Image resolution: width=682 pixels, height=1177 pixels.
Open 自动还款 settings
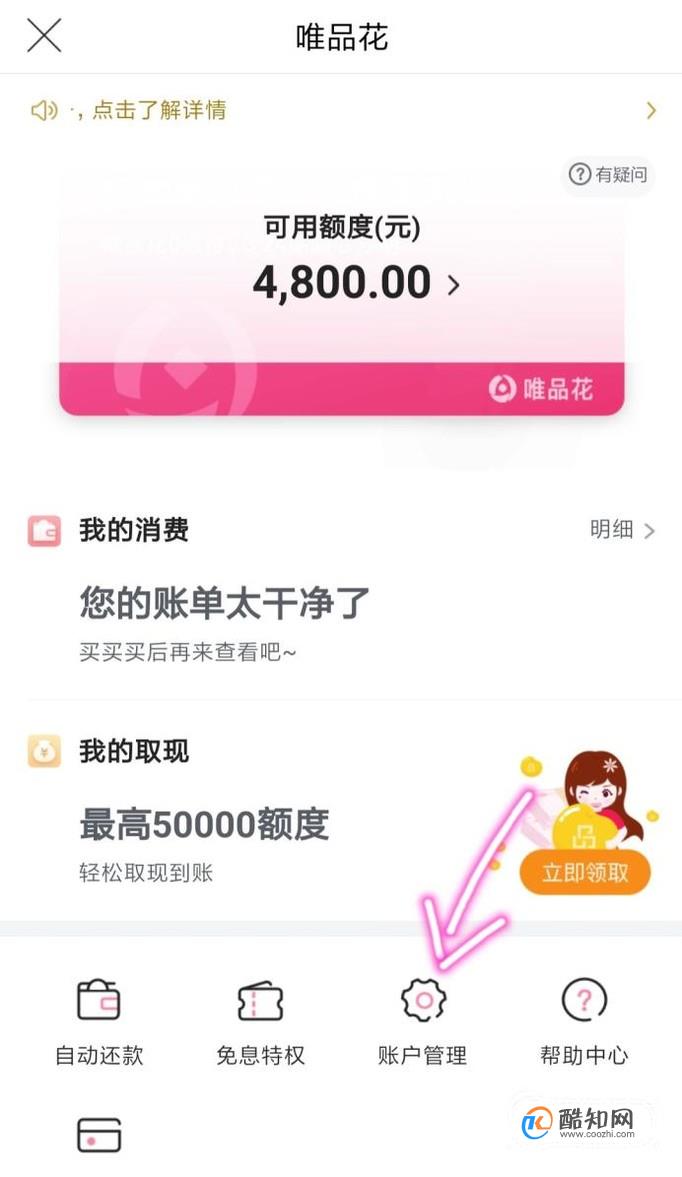pos(99,1020)
